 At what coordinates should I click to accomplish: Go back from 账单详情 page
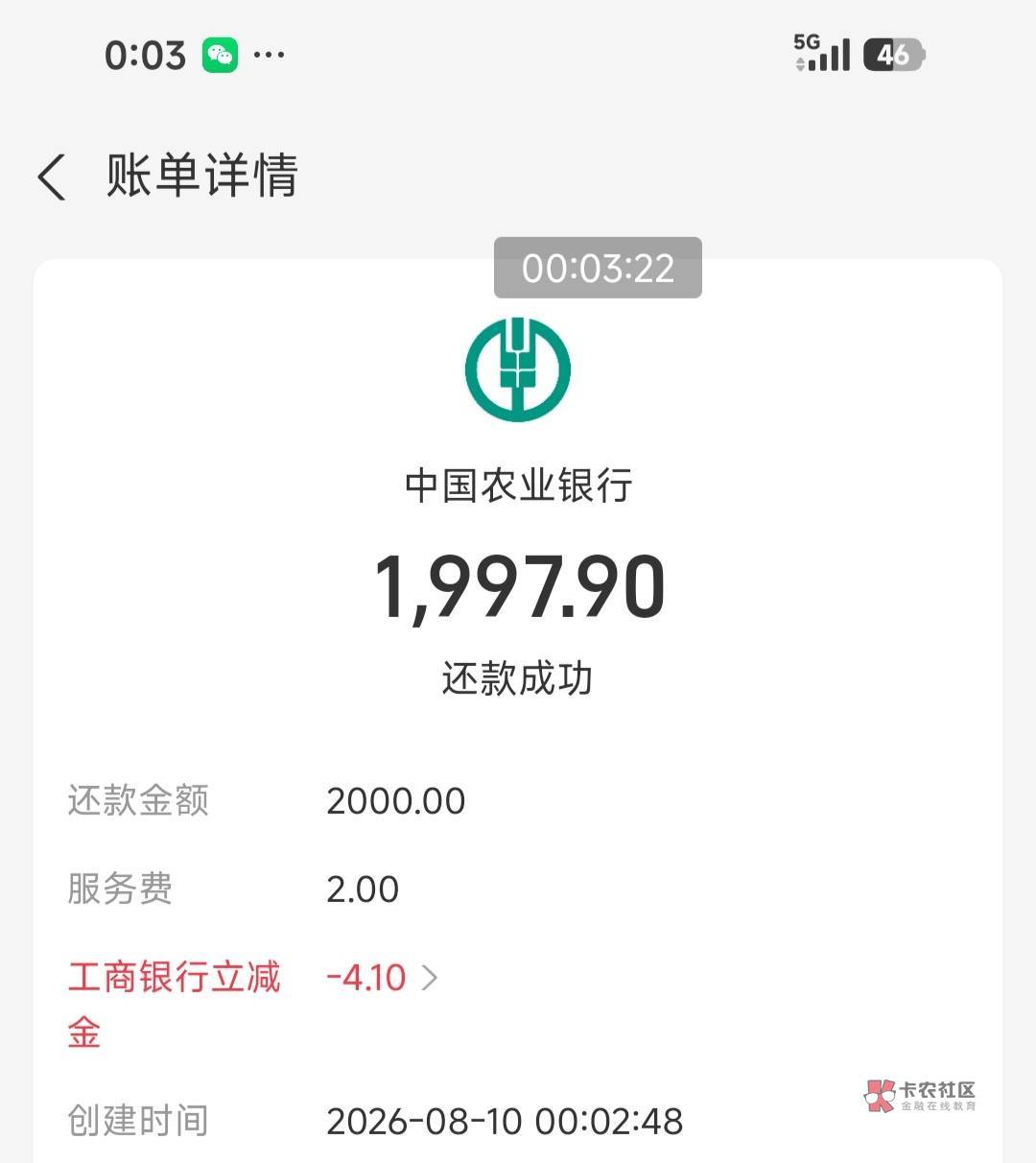point(52,178)
